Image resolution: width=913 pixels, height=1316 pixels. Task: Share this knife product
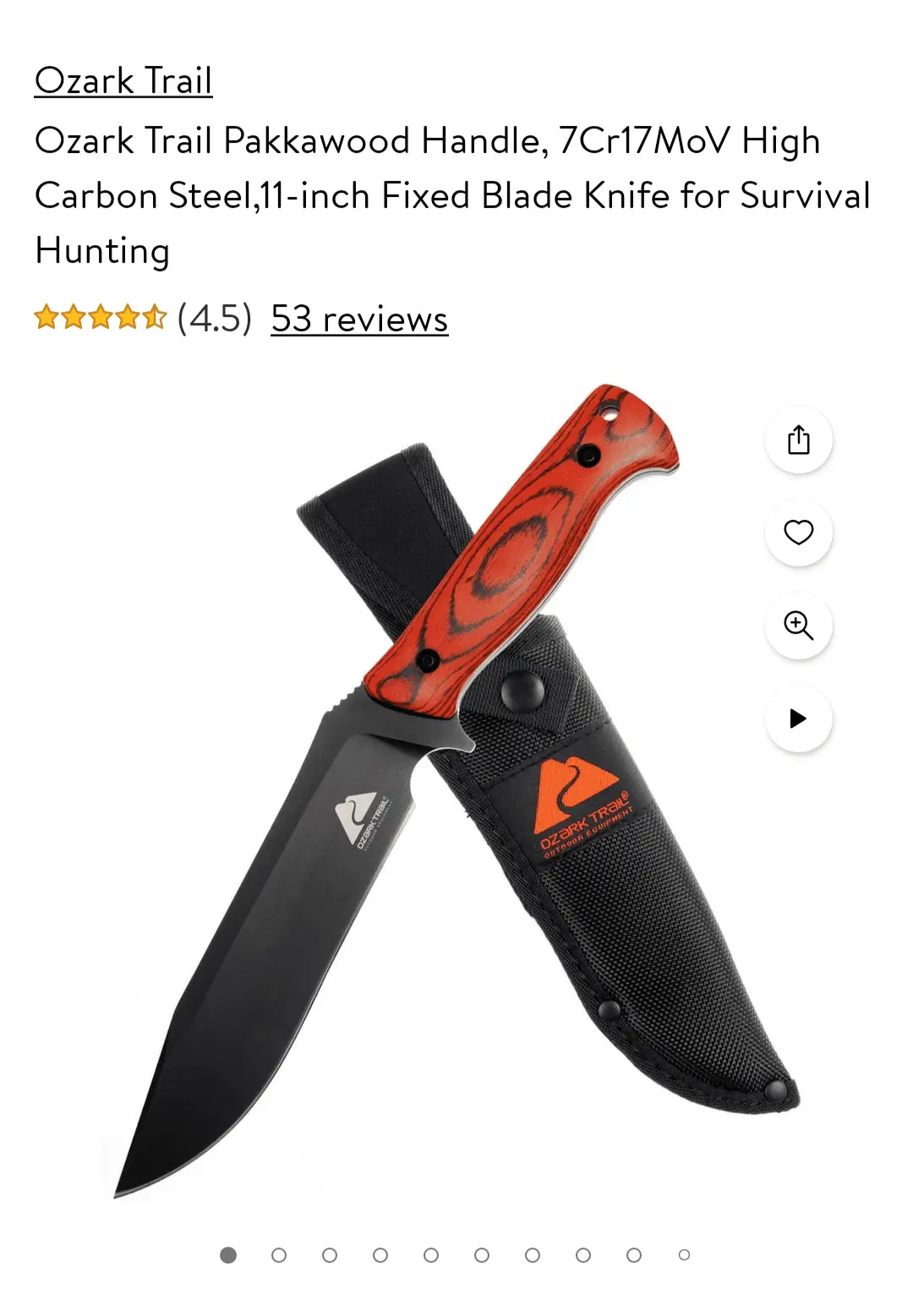(x=798, y=440)
